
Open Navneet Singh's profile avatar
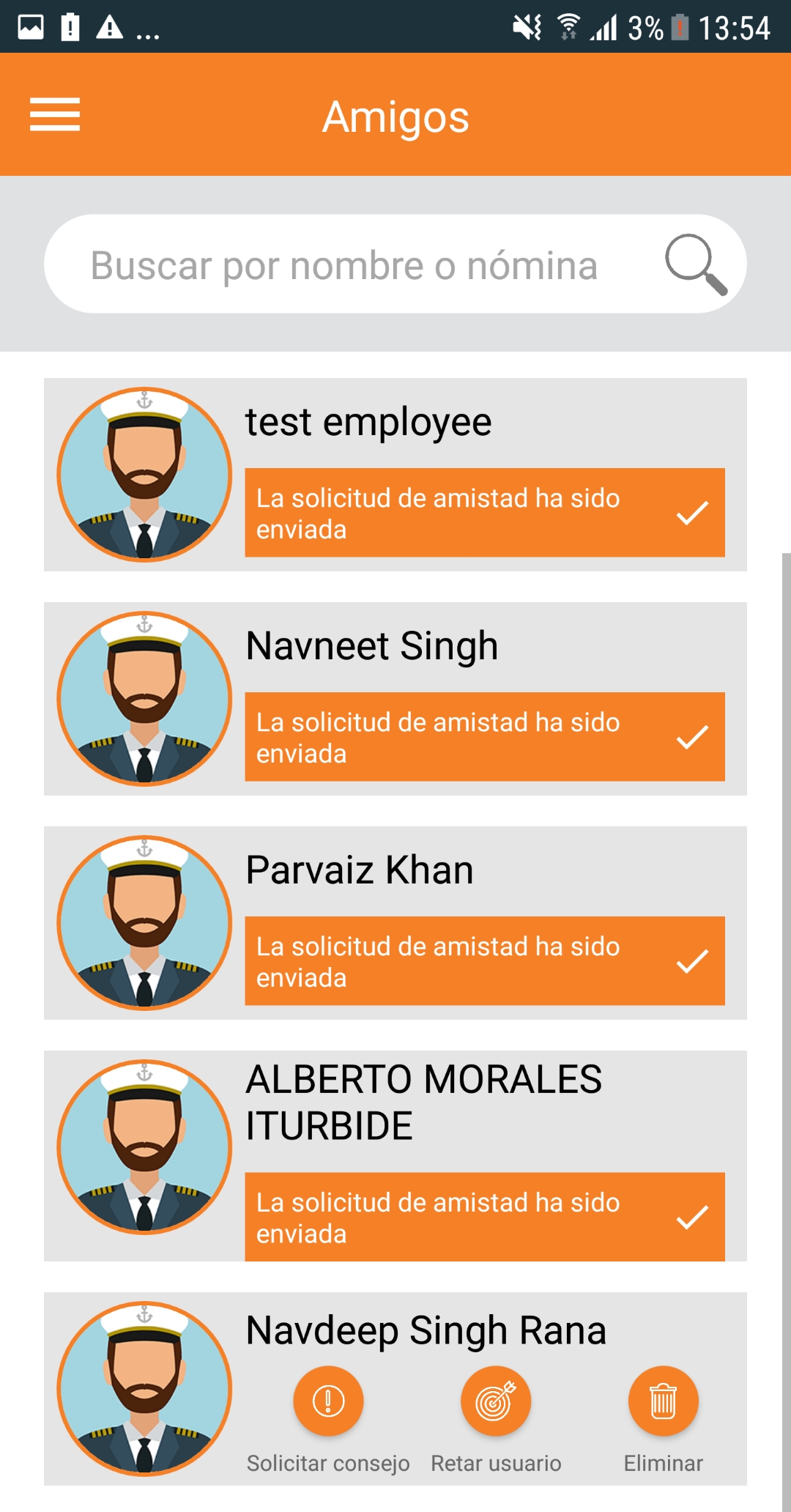coord(145,699)
